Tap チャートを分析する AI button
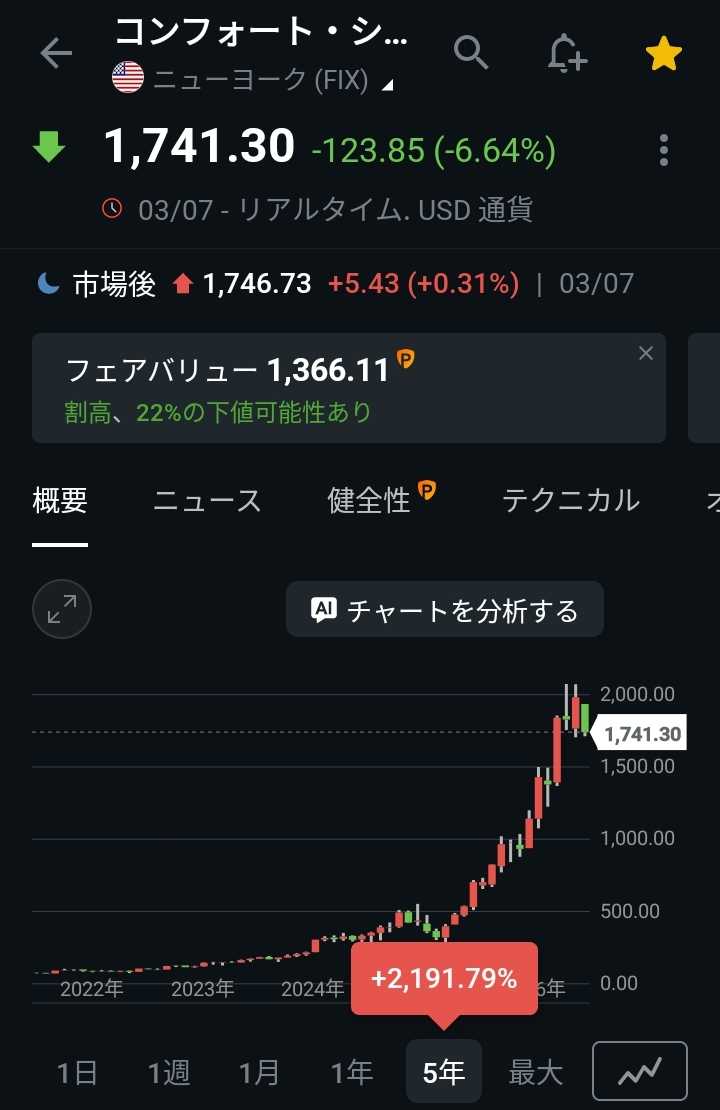Image resolution: width=720 pixels, height=1110 pixels. (445, 610)
